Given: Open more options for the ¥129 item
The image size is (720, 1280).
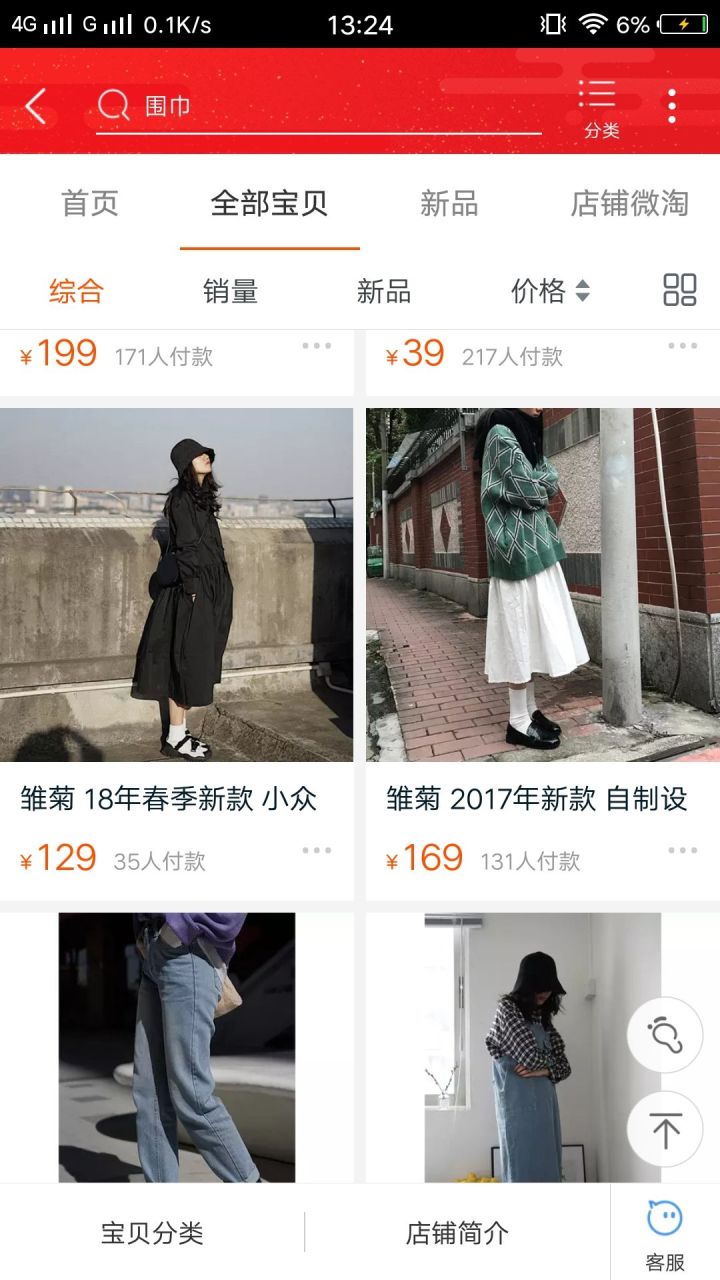Looking at the screenshot, I should pyautogui.click(x=316, y=851).
